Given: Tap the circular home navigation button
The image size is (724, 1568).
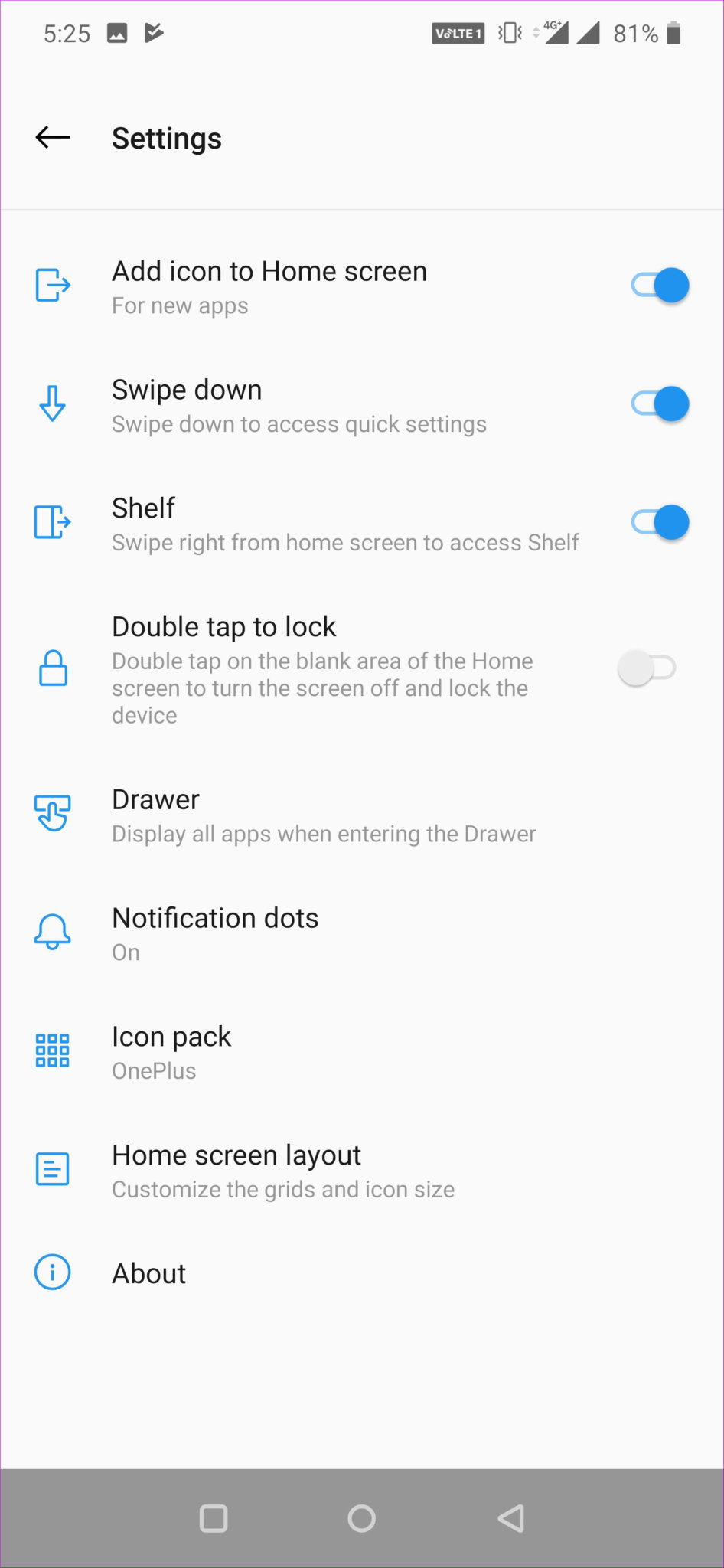Looking at the screenshot, I should coord(362,1518).
